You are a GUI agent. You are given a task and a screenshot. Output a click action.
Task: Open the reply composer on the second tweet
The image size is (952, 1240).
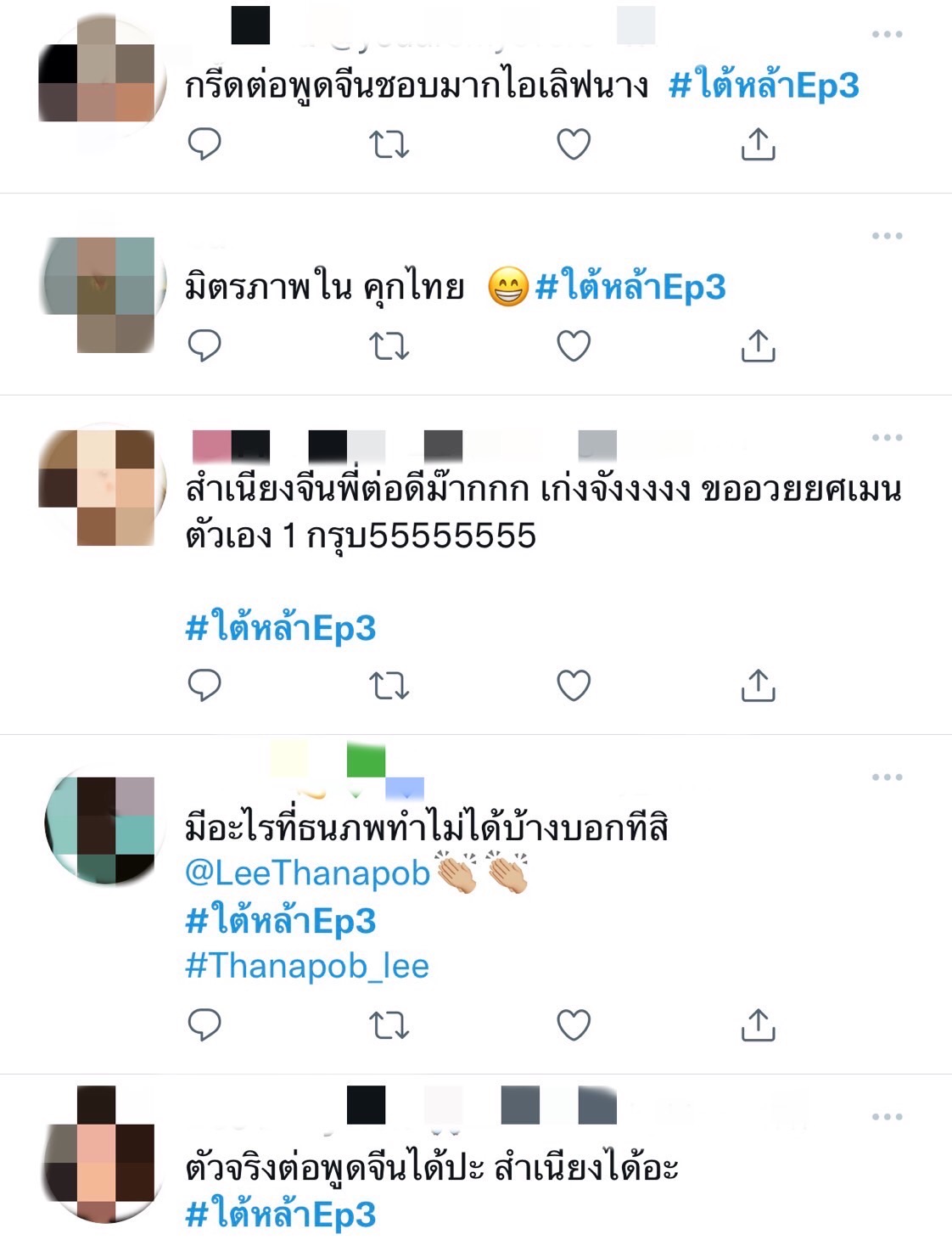click(x=203, y=345)
